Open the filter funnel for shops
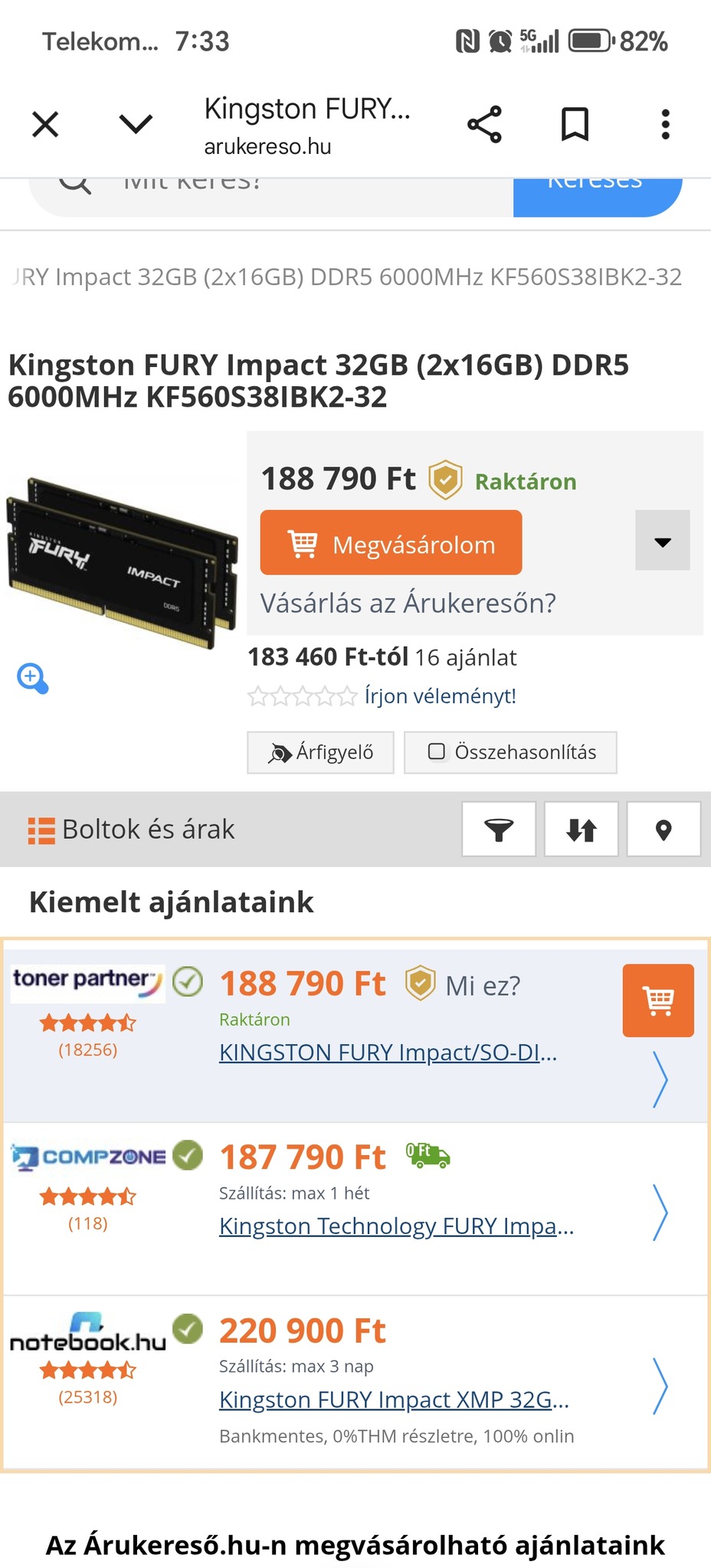711x1568 pixels. 499,830
